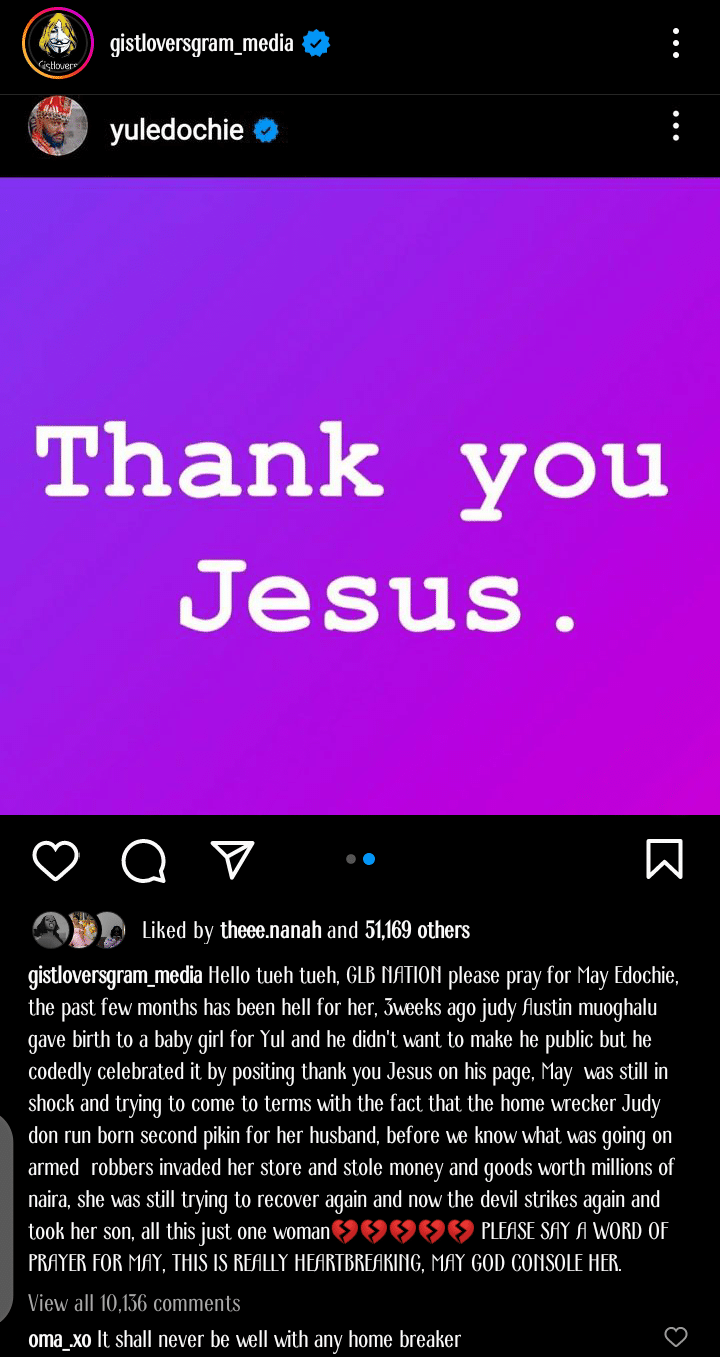Open post overflow menu for gistloversgram_media

[676, 43]
